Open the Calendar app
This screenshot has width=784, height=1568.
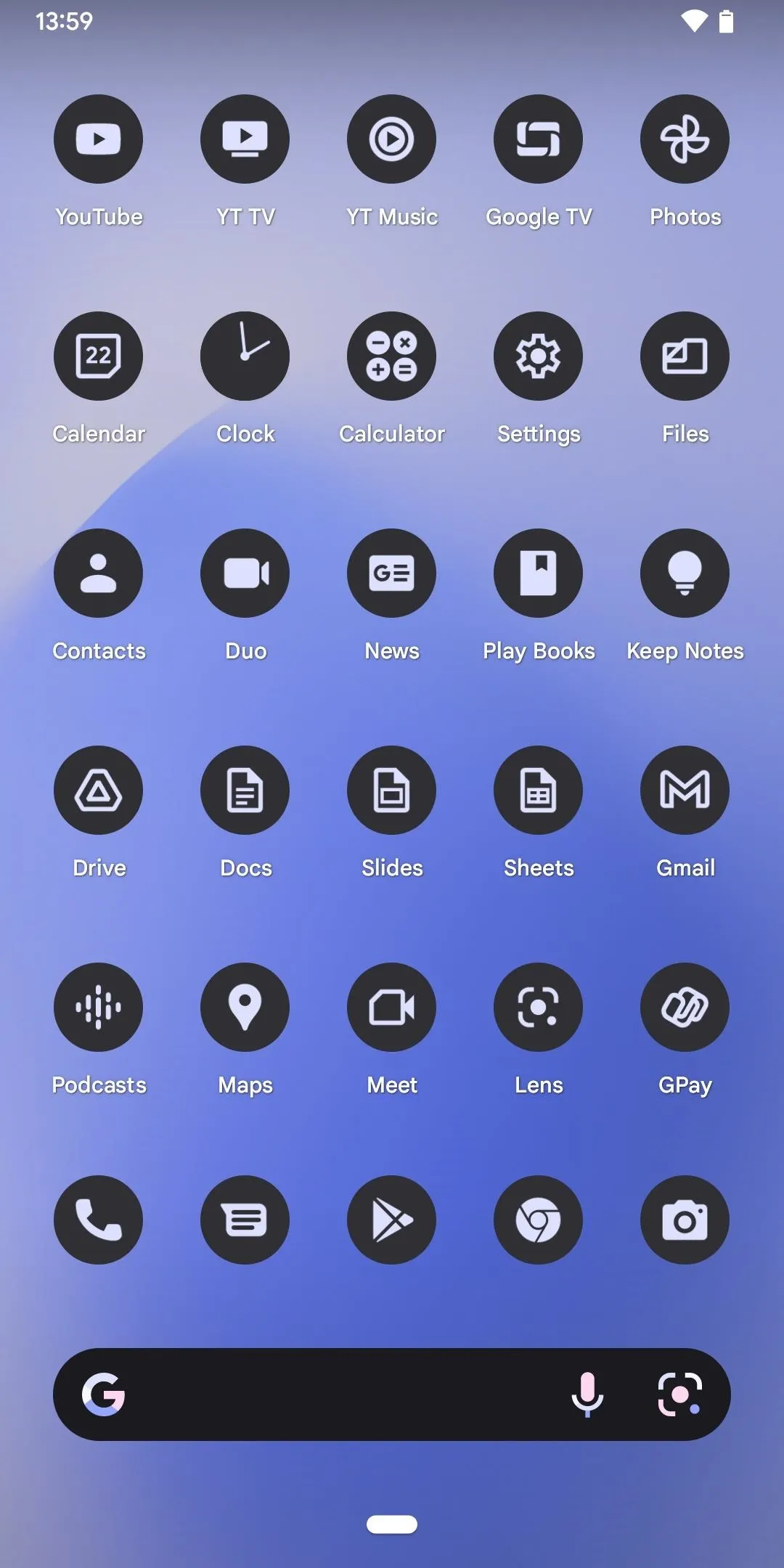pyautogui.click(x=98, y=356)
